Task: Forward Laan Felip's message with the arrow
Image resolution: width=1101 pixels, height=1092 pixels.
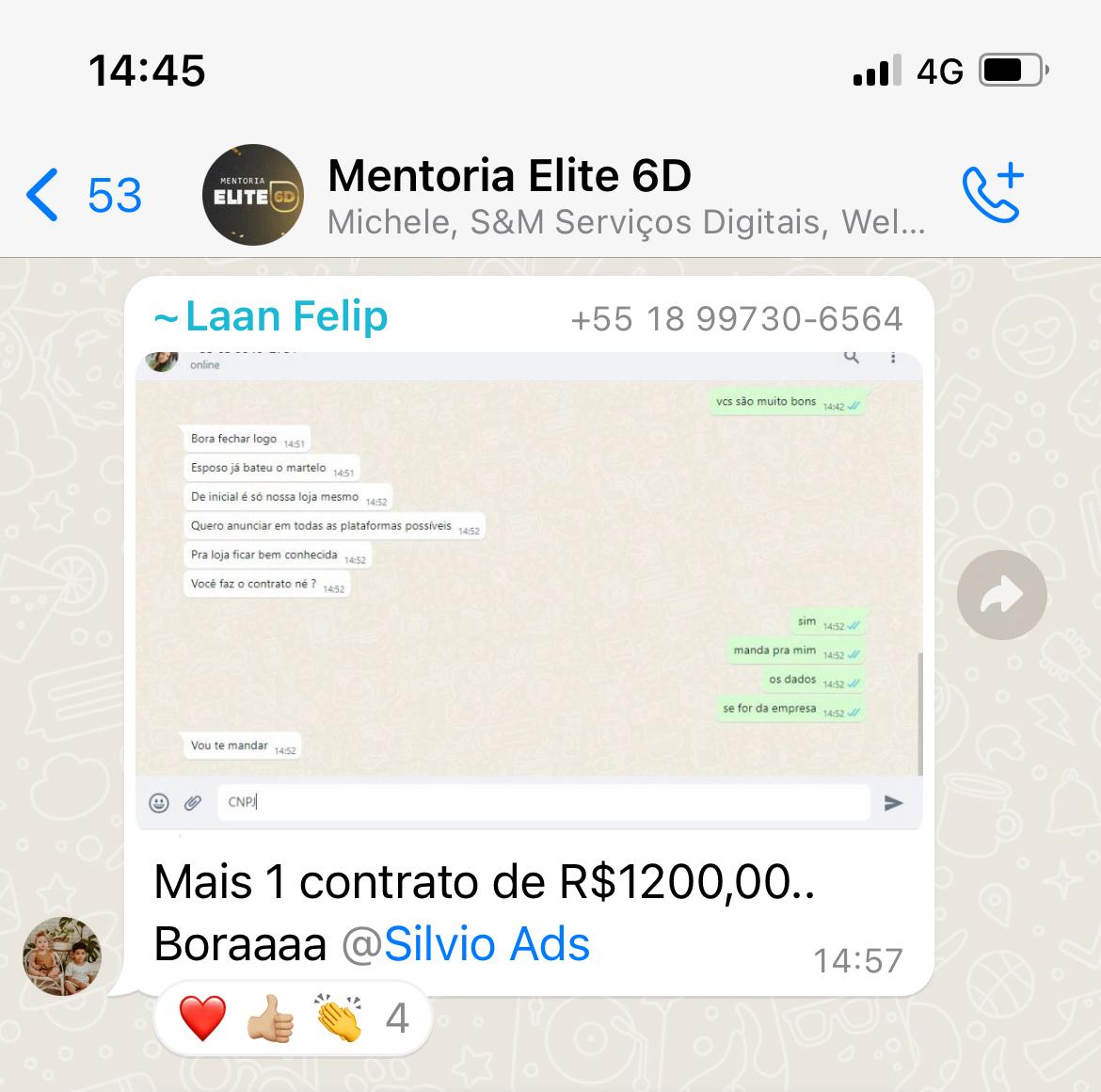Action: pos(1001,595)
